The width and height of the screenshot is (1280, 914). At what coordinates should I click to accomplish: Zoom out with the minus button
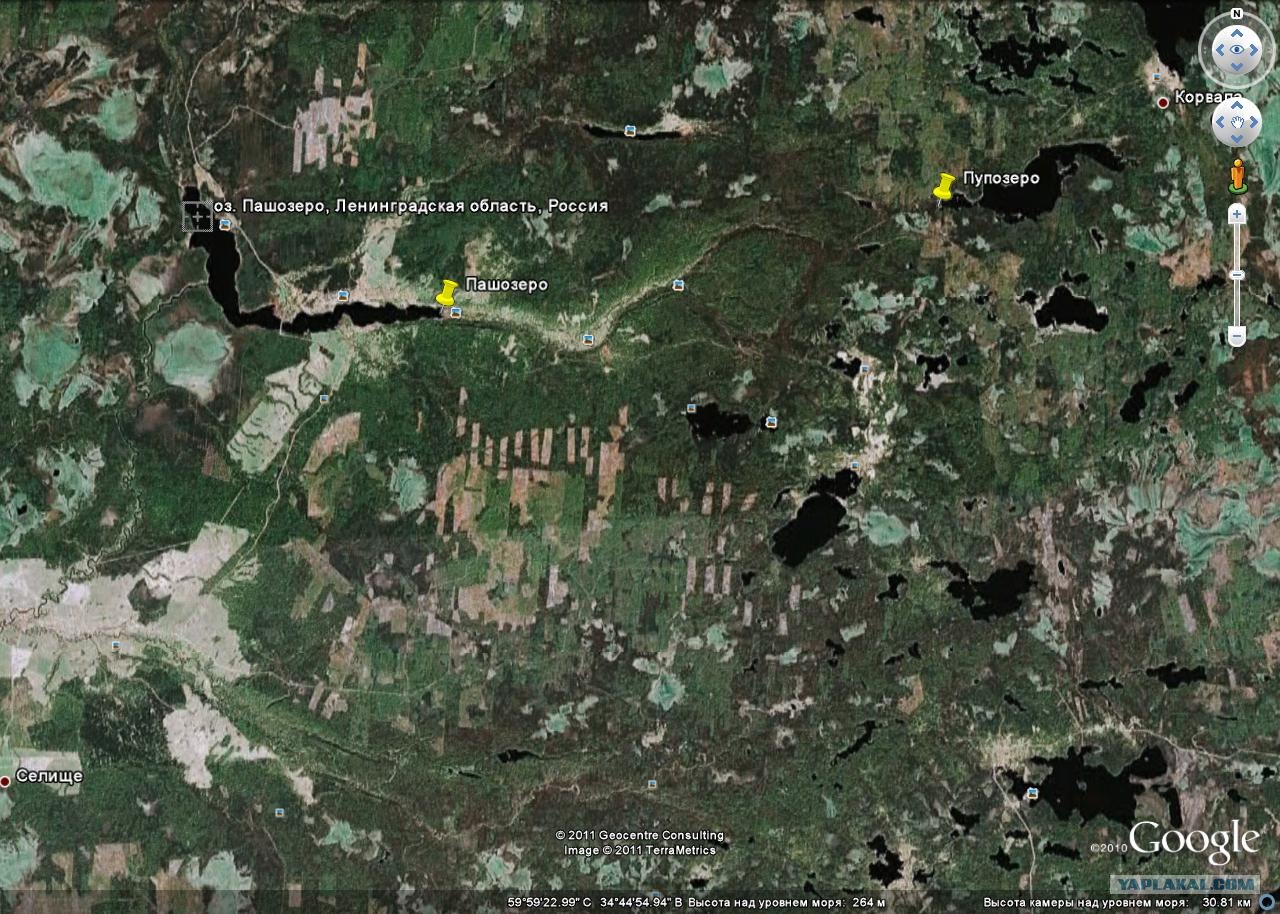(1237, 337)
